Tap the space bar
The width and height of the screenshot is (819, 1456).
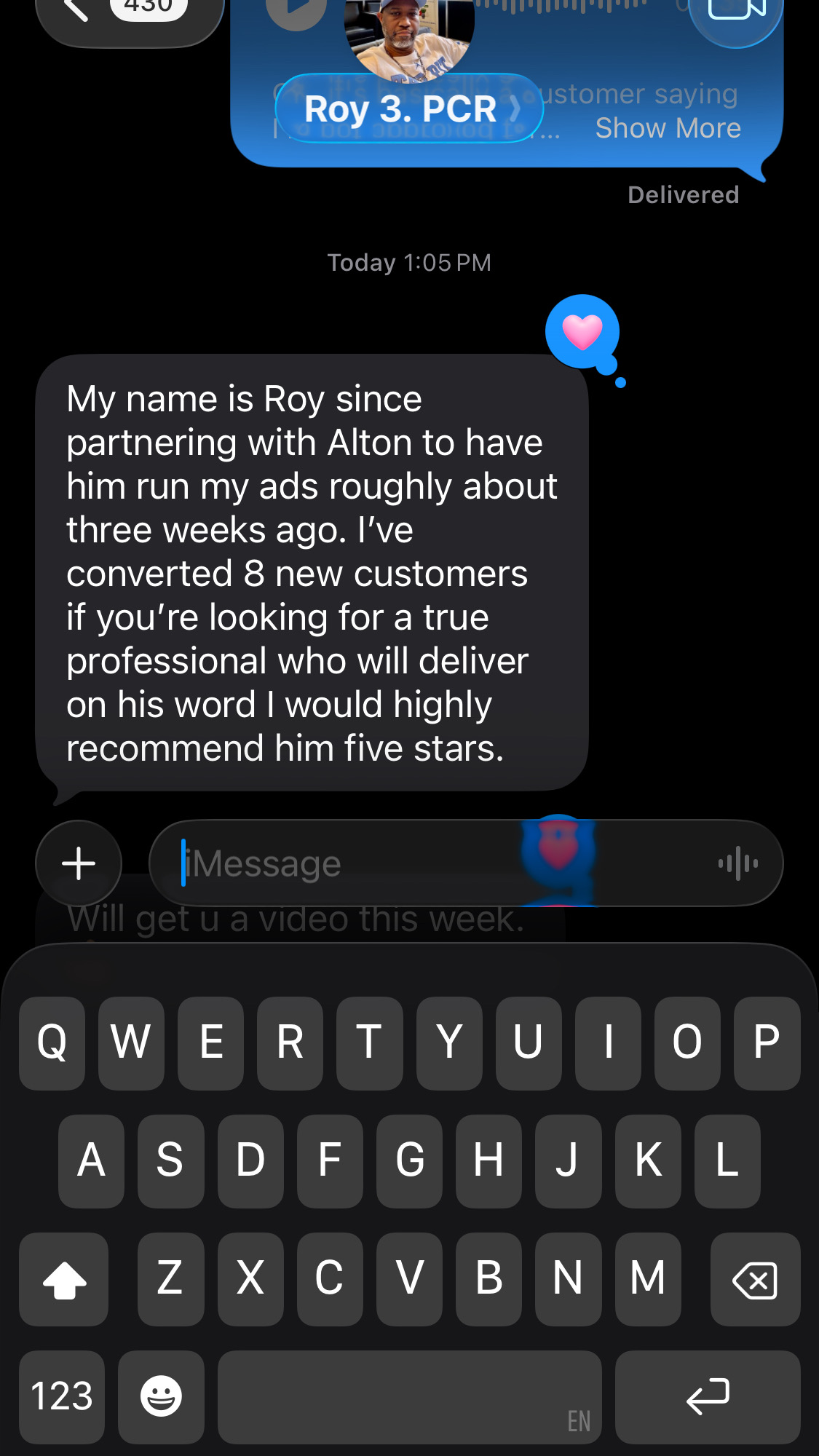point(409,1396)
